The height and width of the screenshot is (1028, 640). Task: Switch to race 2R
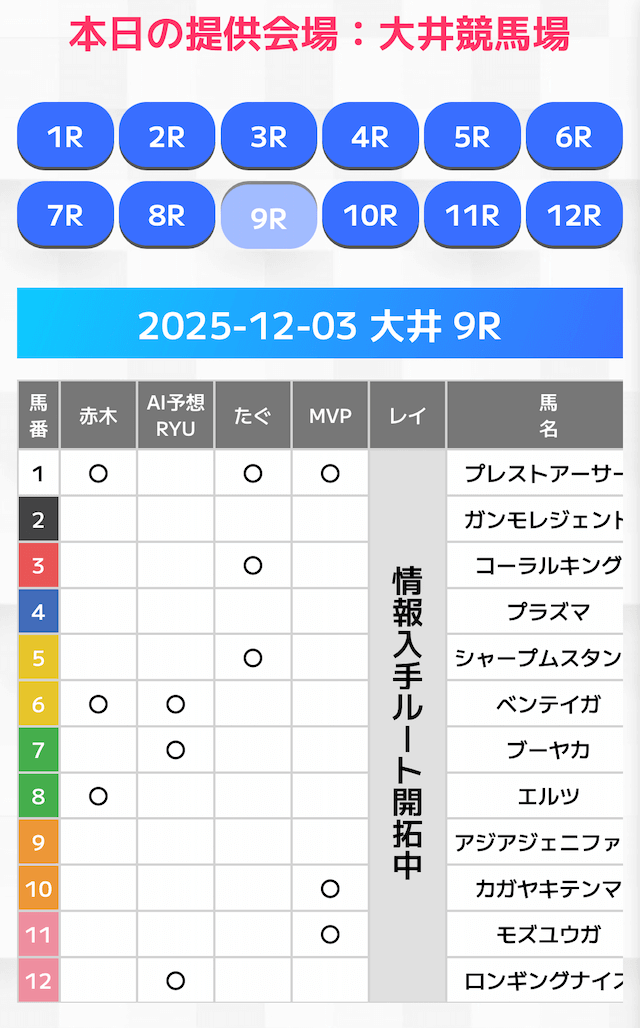[167, 137]
